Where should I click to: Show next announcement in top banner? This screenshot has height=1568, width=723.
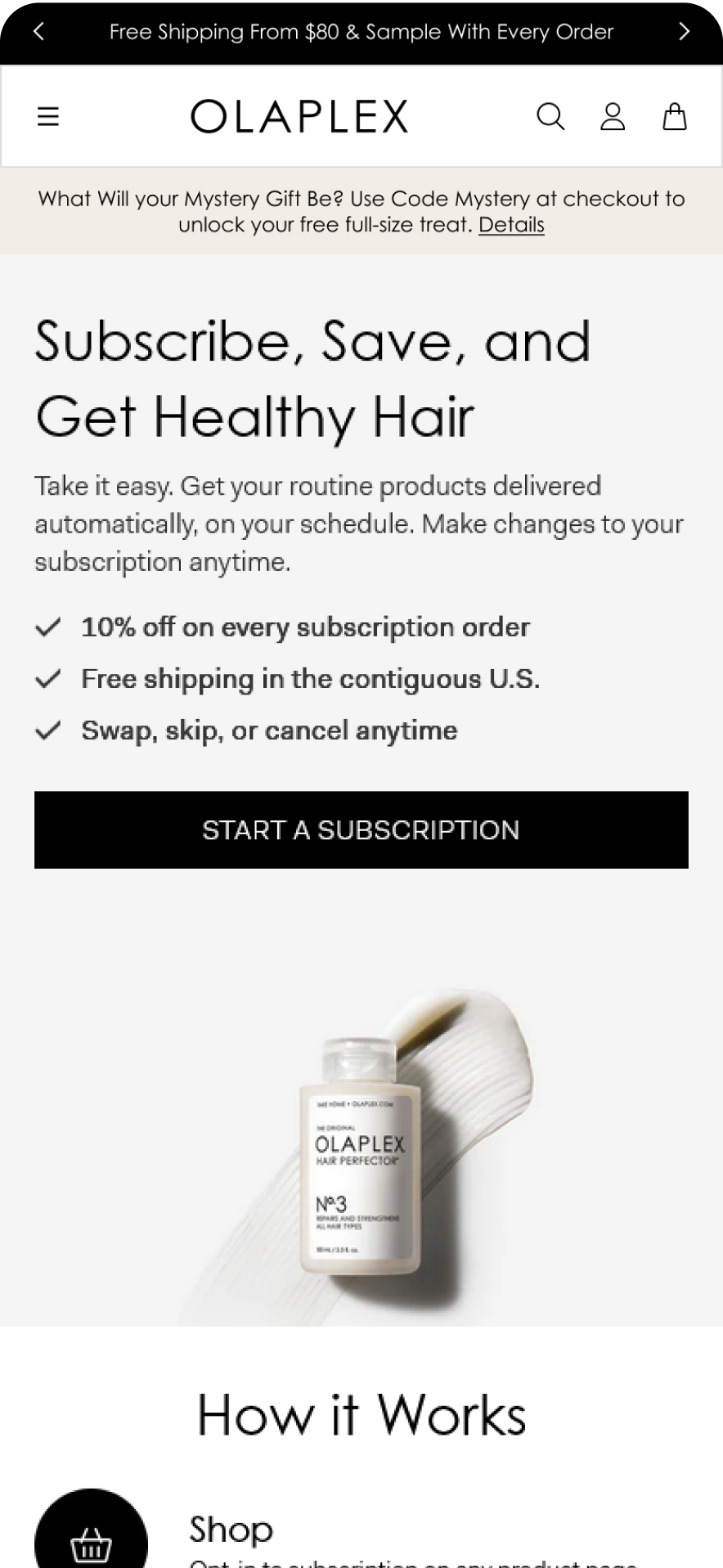[684, 32]
